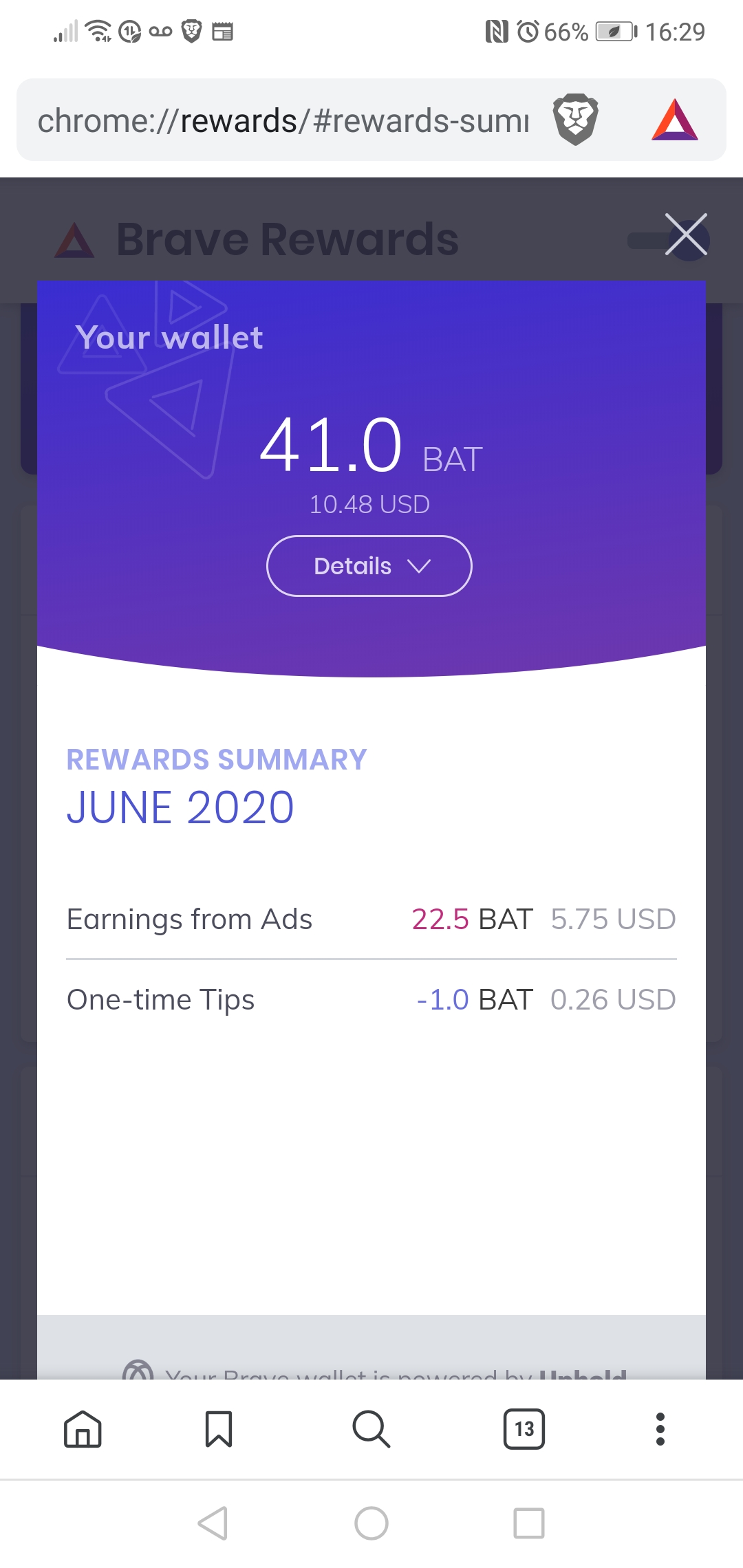Expand the wallet Details dropdown
This screenshot has width=743, height=1568.
click(x=369, y=566)
